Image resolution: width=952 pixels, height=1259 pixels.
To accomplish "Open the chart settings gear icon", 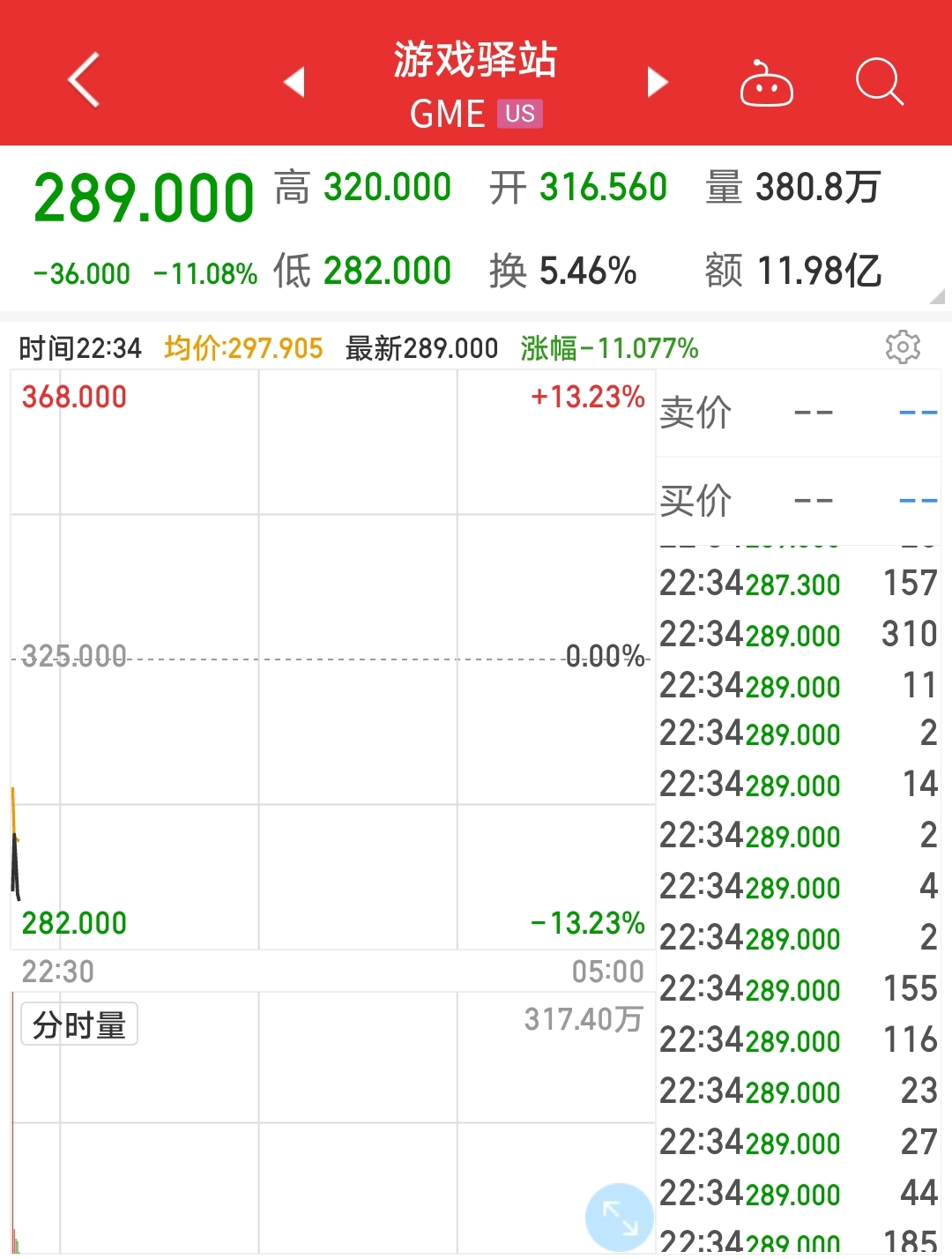I will (903, 347).
